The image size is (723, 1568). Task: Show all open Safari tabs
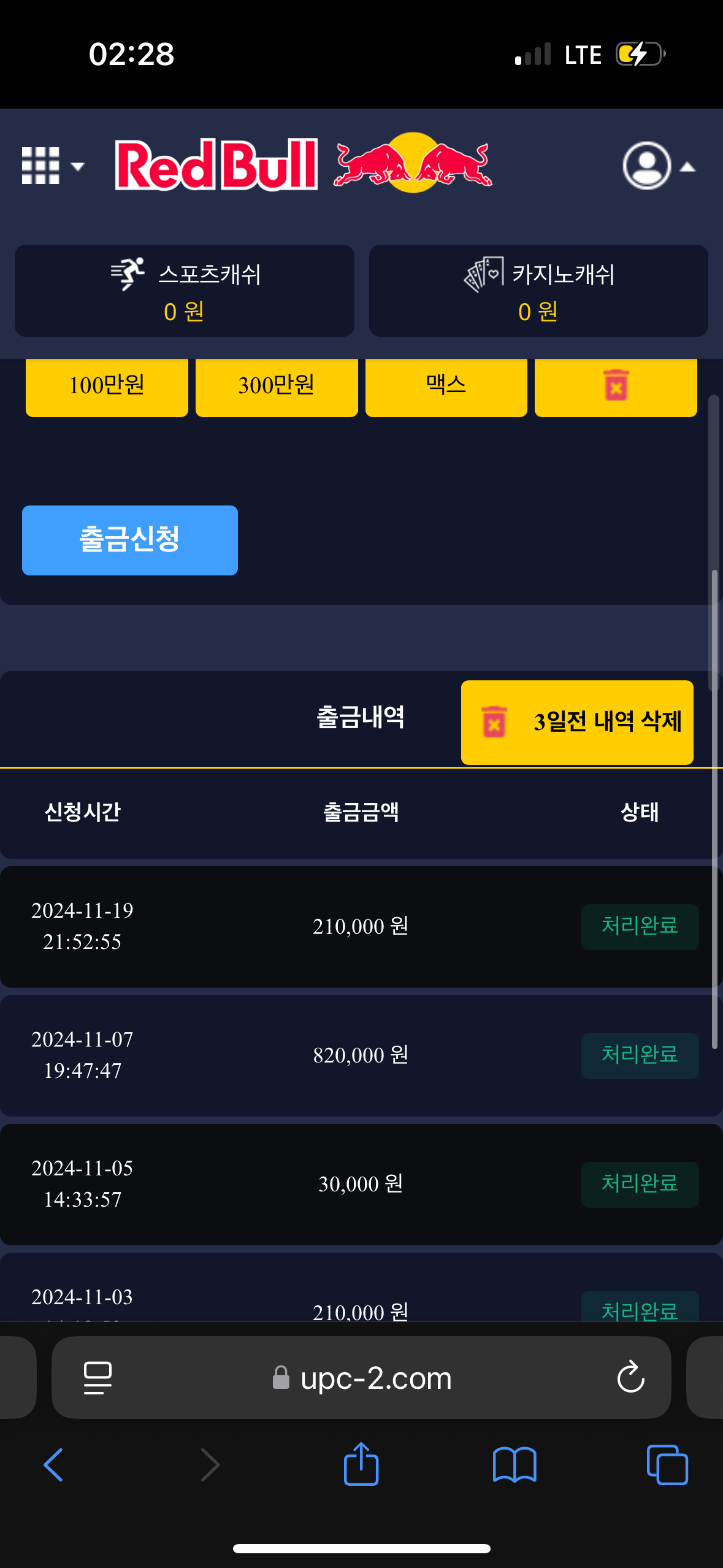(x=667, y=1465)
